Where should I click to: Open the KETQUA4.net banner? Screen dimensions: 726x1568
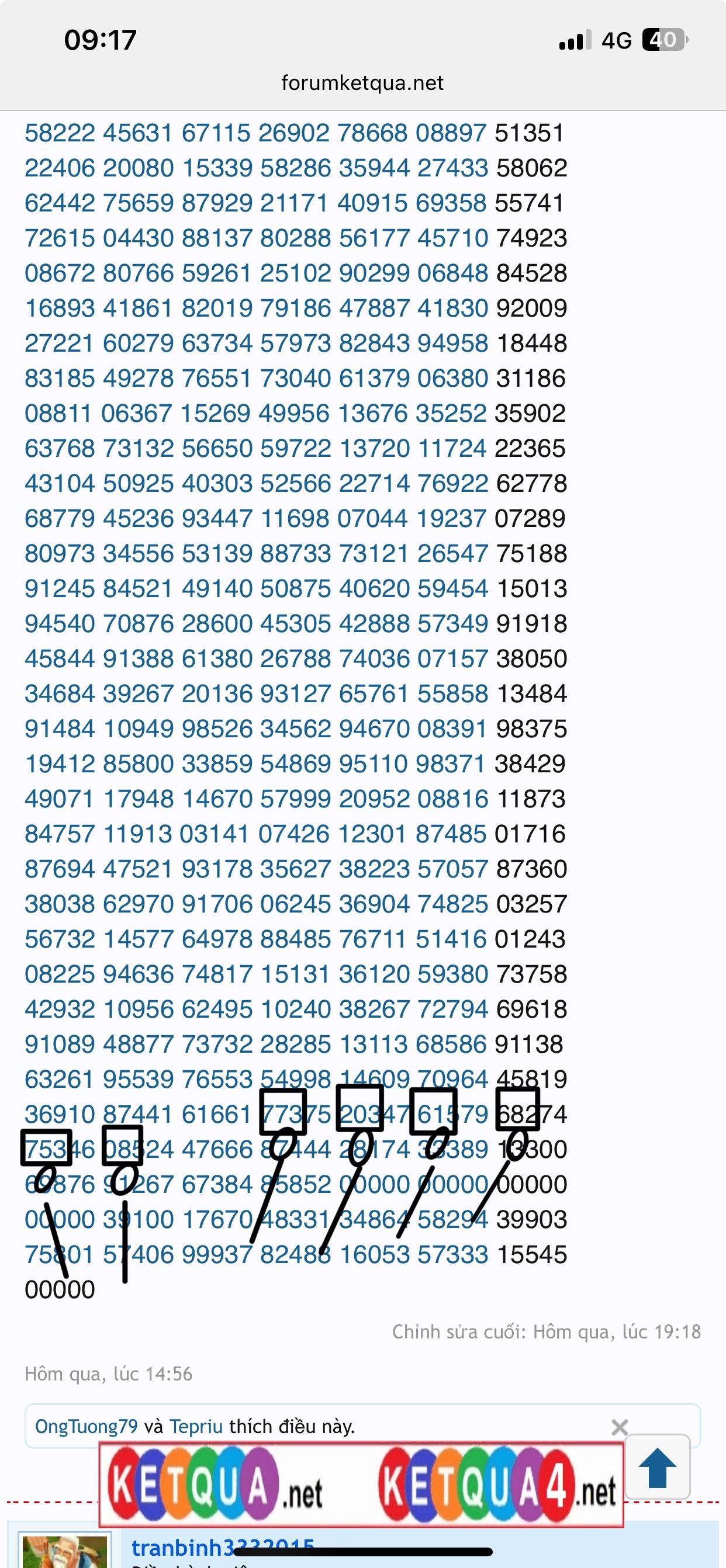pos(496,1486)
